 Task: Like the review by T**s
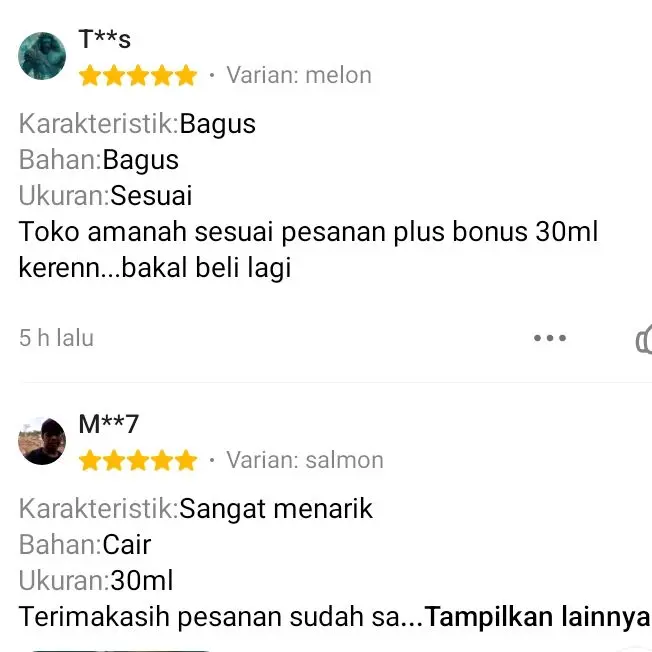tap(643, 339)
